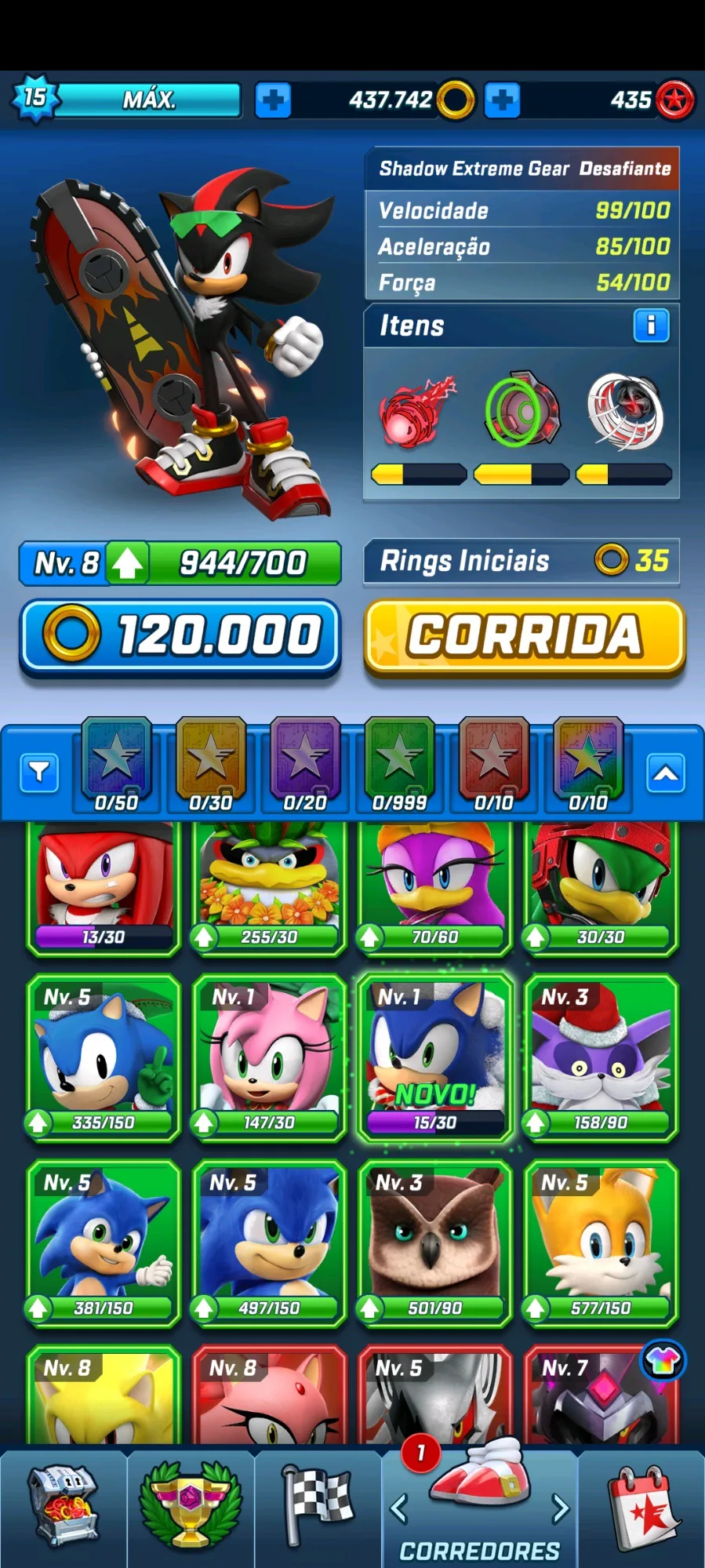This screenshot has height=1568, width=705.
Task: Select pink Amy card 147/30
Action: [269, 1056]
